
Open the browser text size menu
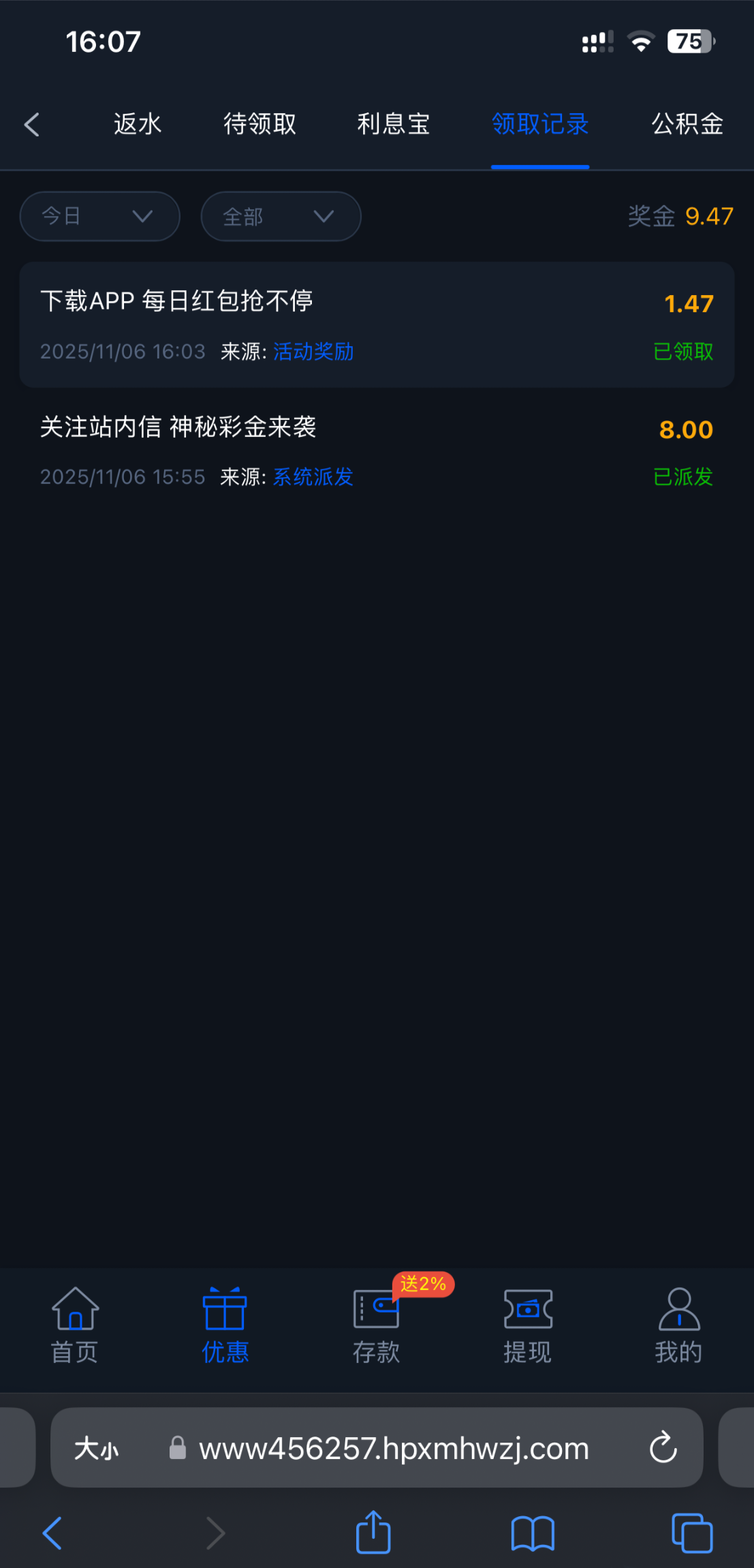tap(96, 1448)
